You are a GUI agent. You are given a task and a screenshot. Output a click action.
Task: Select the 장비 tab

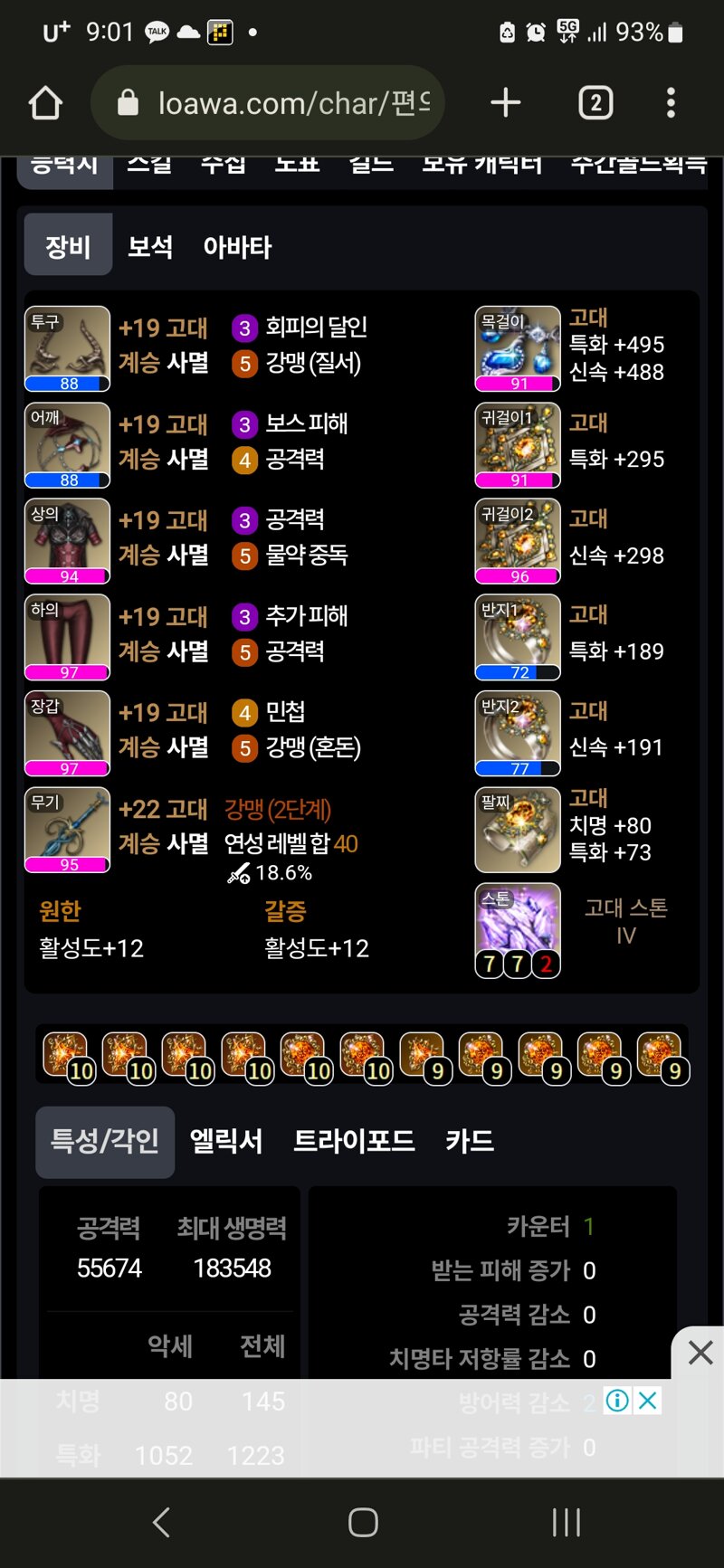pos(68,246)
